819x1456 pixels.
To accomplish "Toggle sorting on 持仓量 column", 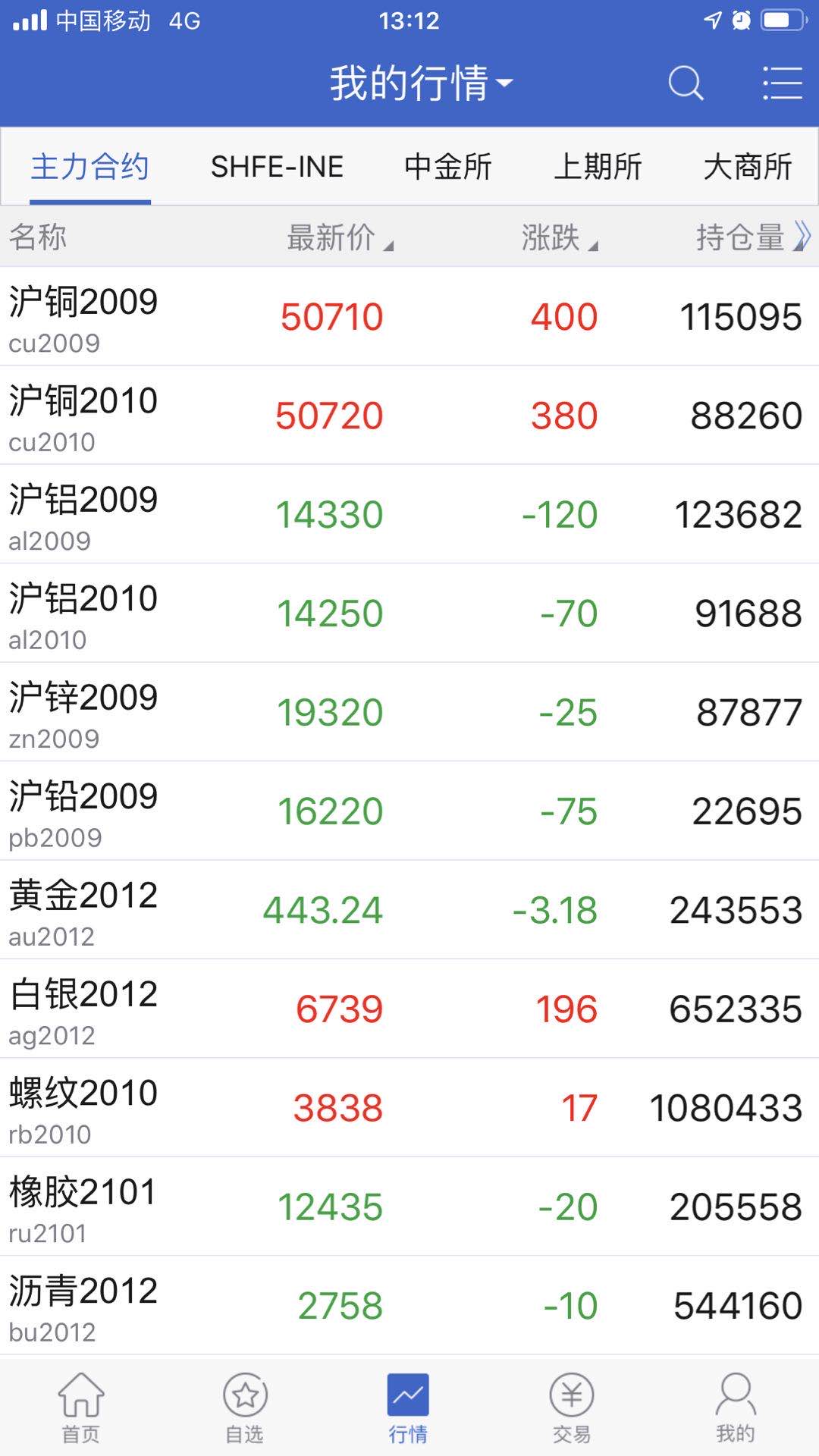I will pos(739,237).
